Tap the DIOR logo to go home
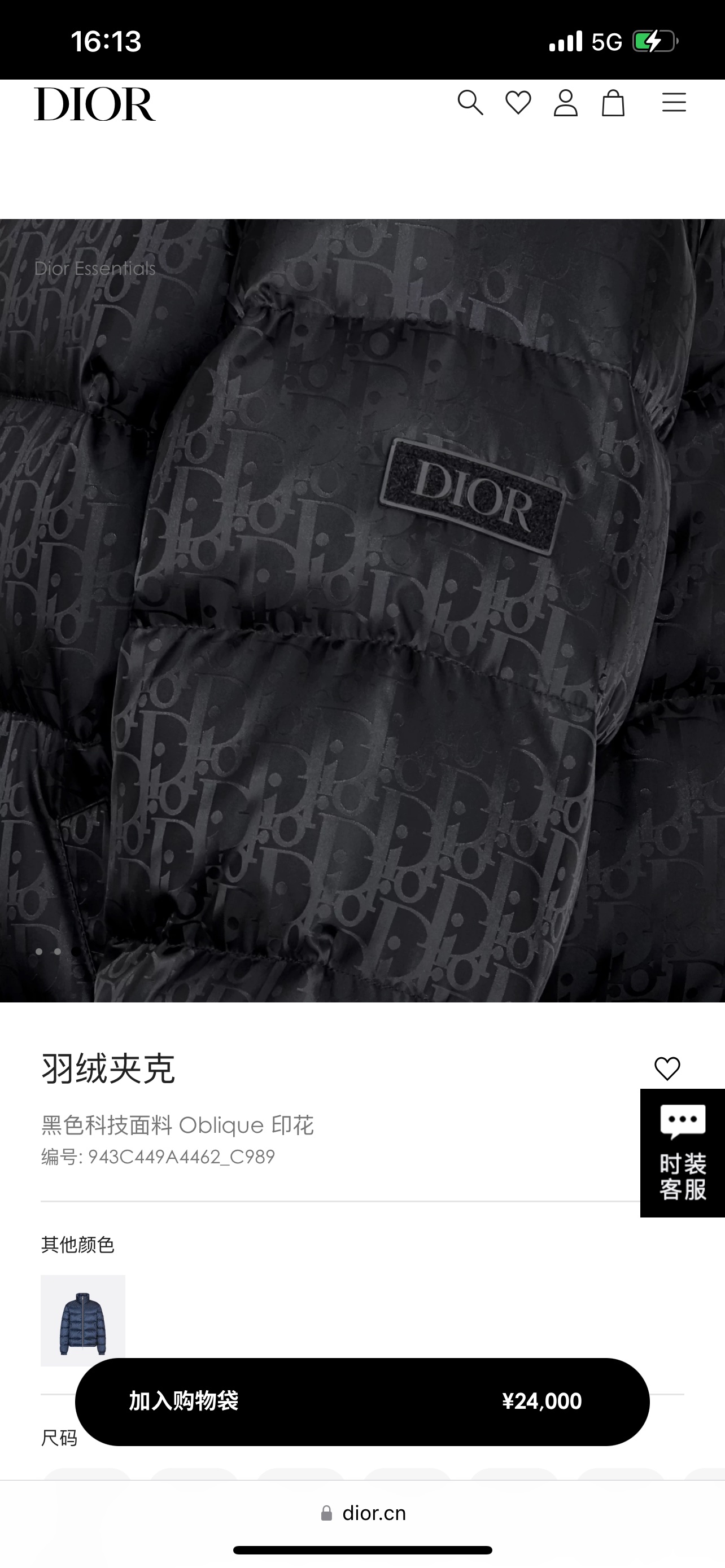This screenshot has height=1568, width=725. (x=95, y=104)
